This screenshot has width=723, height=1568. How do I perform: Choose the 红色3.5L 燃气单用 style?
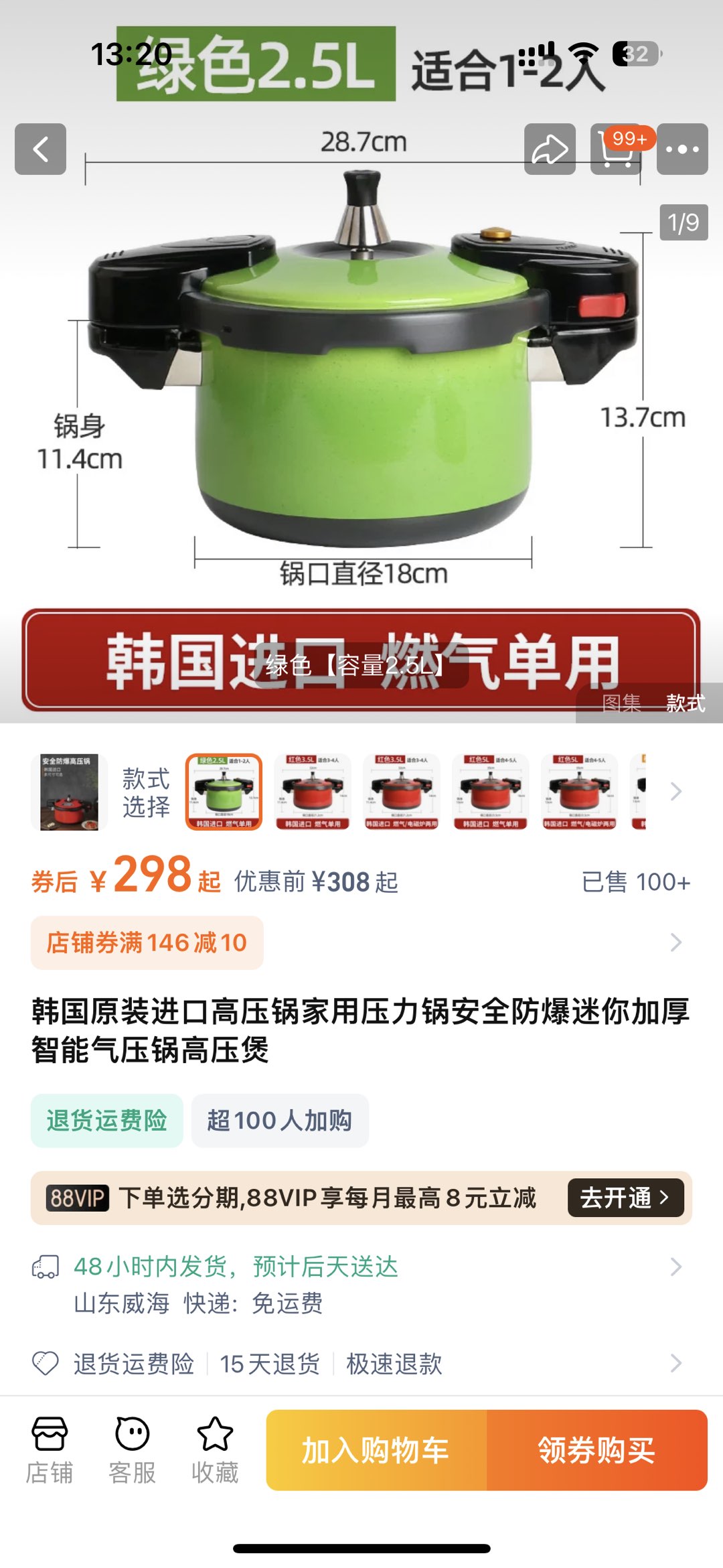click(x=313, y=792)
